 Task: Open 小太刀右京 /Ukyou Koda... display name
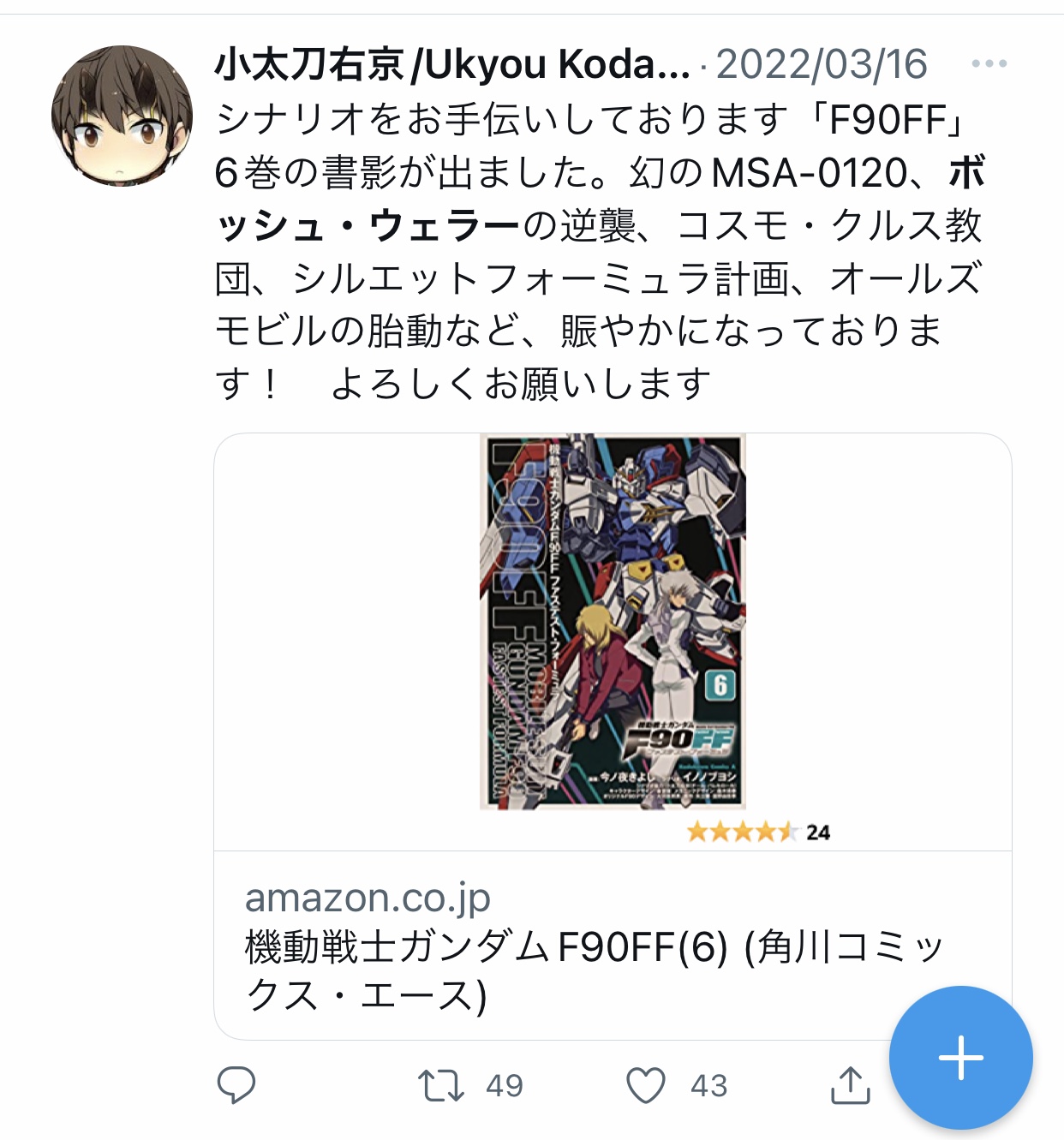tap(451, 64)
